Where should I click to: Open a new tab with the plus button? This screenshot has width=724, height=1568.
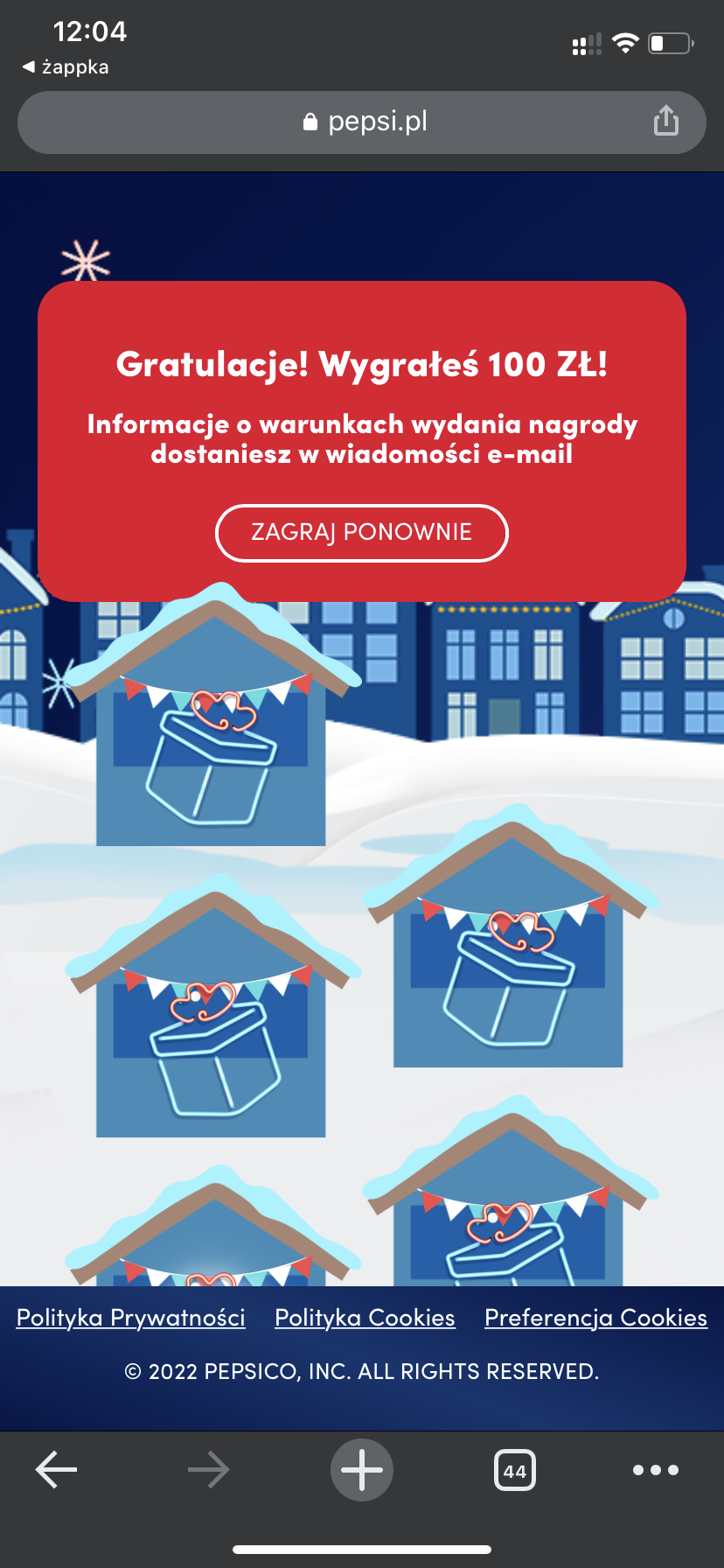click(x=362, y=1469)
